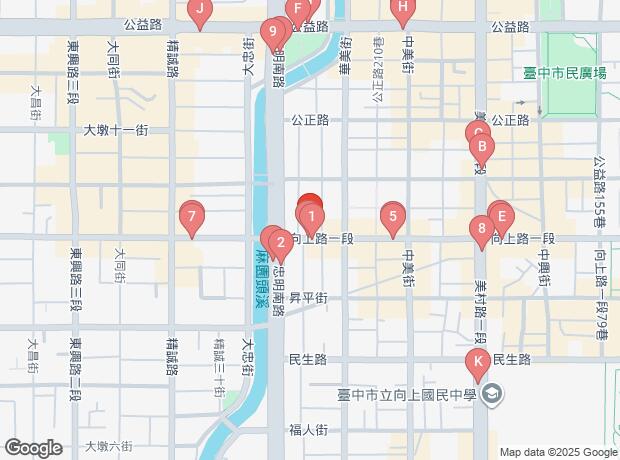Select marker 8 near 美村路
Screen dimensions: 620x460
pyautogui.click(x=482, y=231)
